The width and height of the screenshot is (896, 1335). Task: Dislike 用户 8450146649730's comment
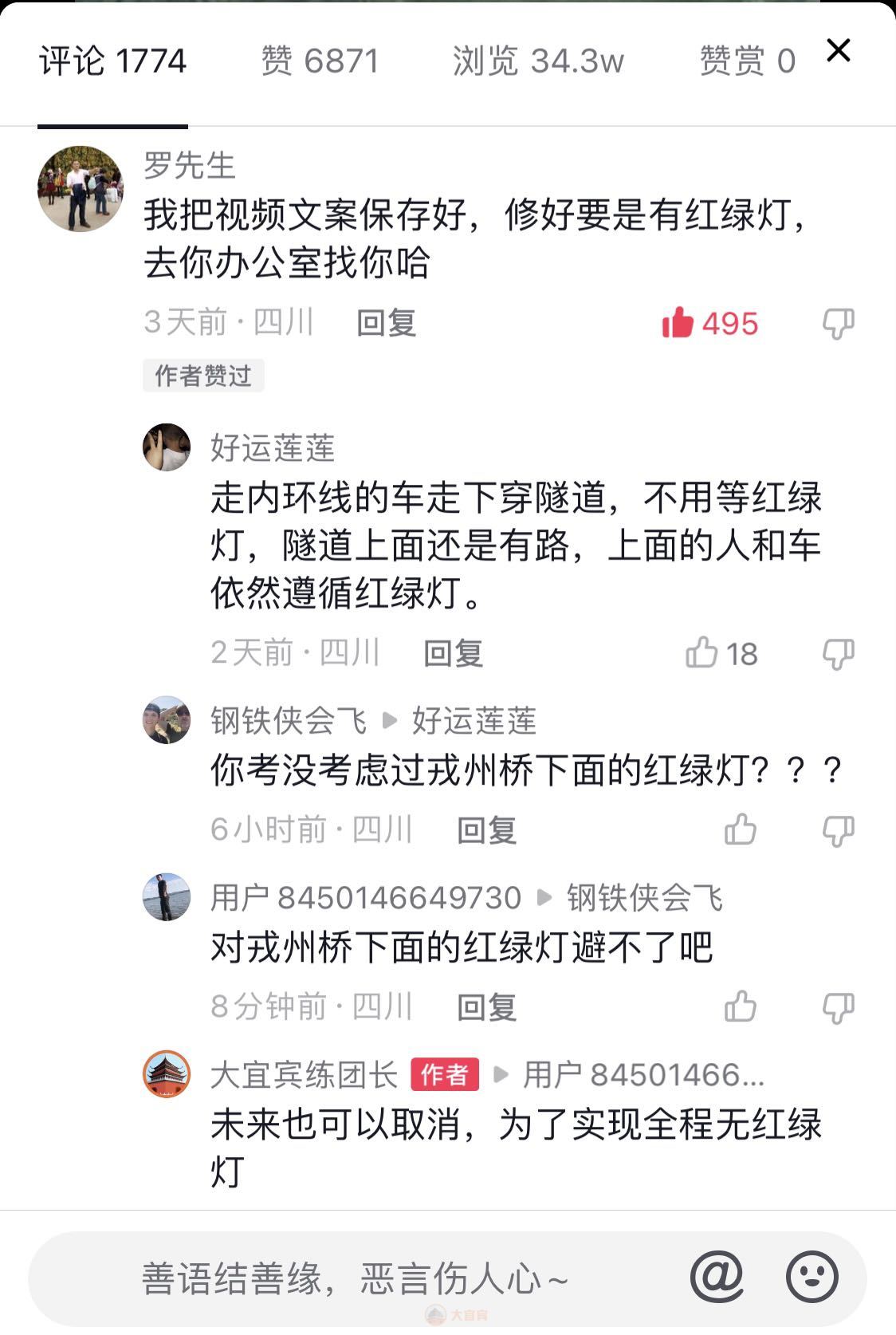pos(838,1007)
